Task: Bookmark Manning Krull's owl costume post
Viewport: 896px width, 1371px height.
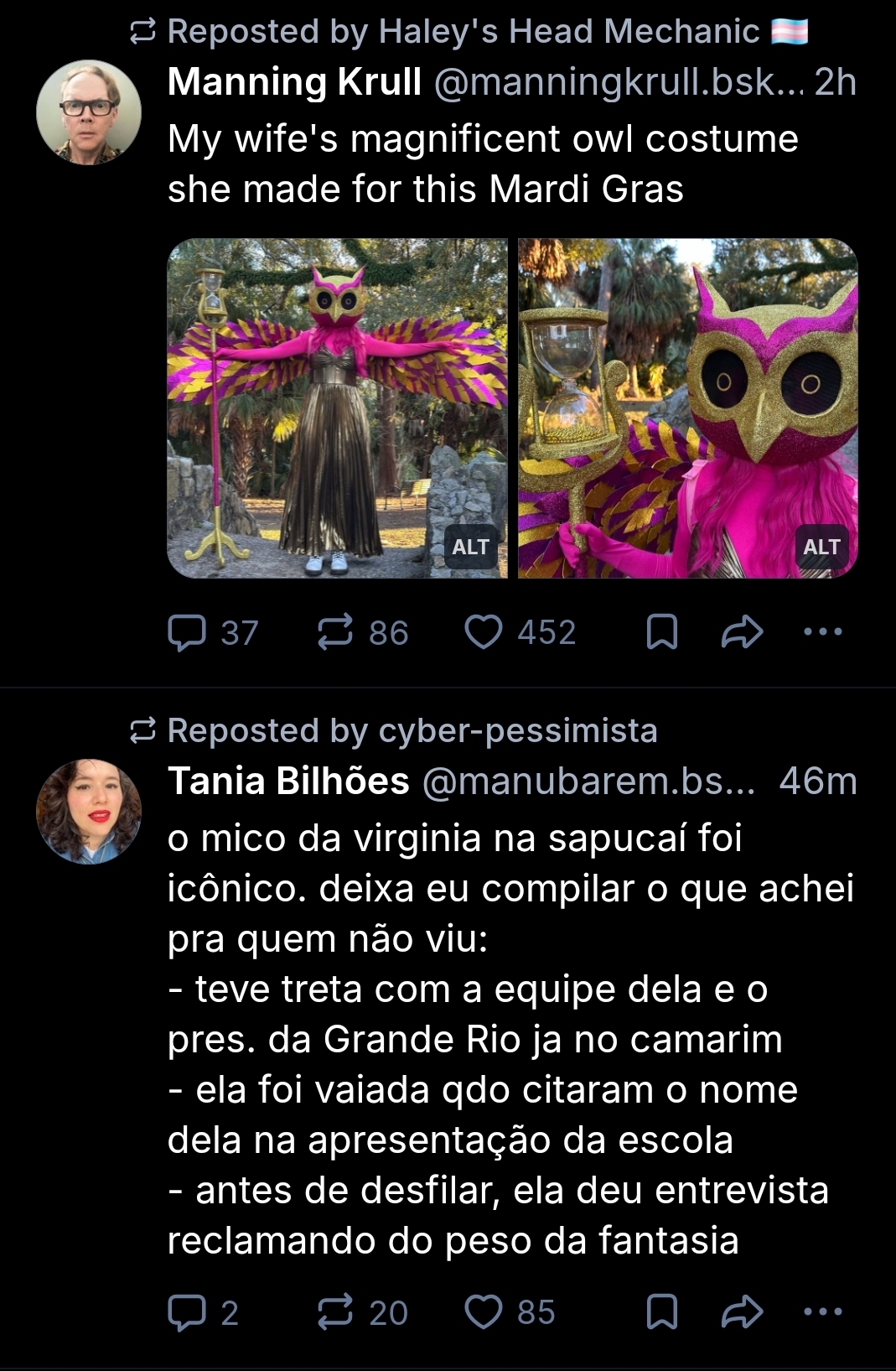Action: [662, 632]
